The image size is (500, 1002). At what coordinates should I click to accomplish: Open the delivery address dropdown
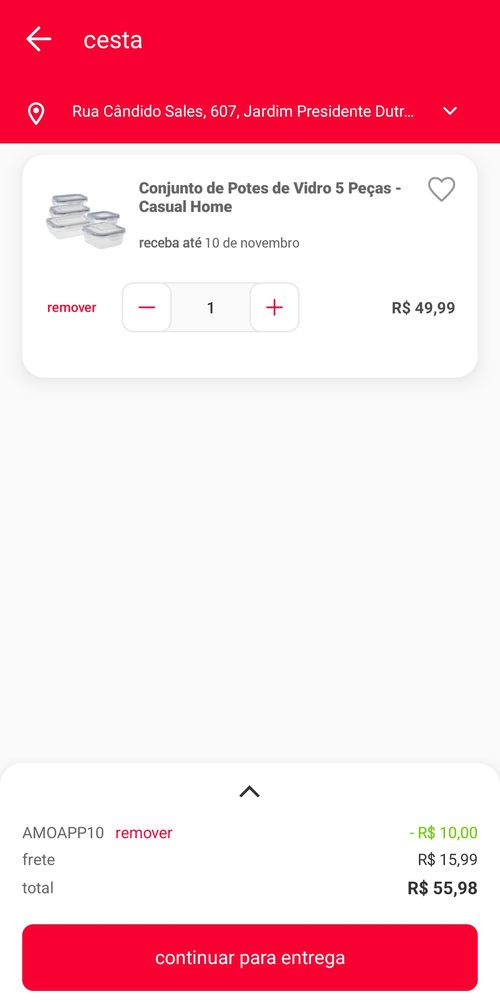point(450,111)
